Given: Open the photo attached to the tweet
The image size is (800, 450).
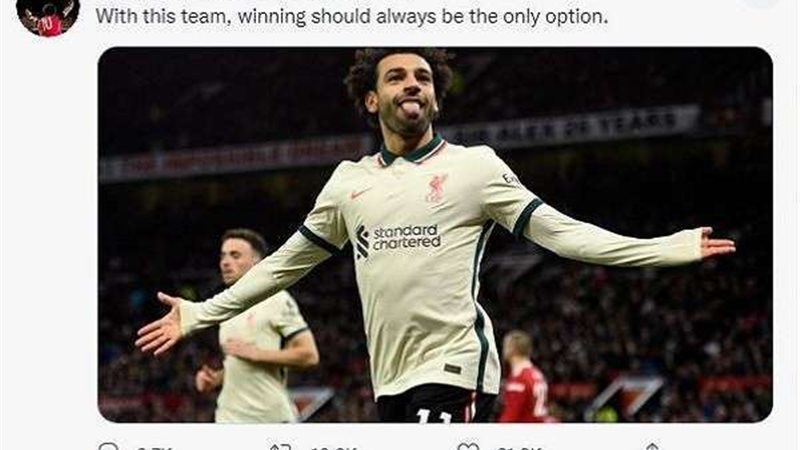Looking at the screenshot, I should pyautogui.click(x=435, y=235).
